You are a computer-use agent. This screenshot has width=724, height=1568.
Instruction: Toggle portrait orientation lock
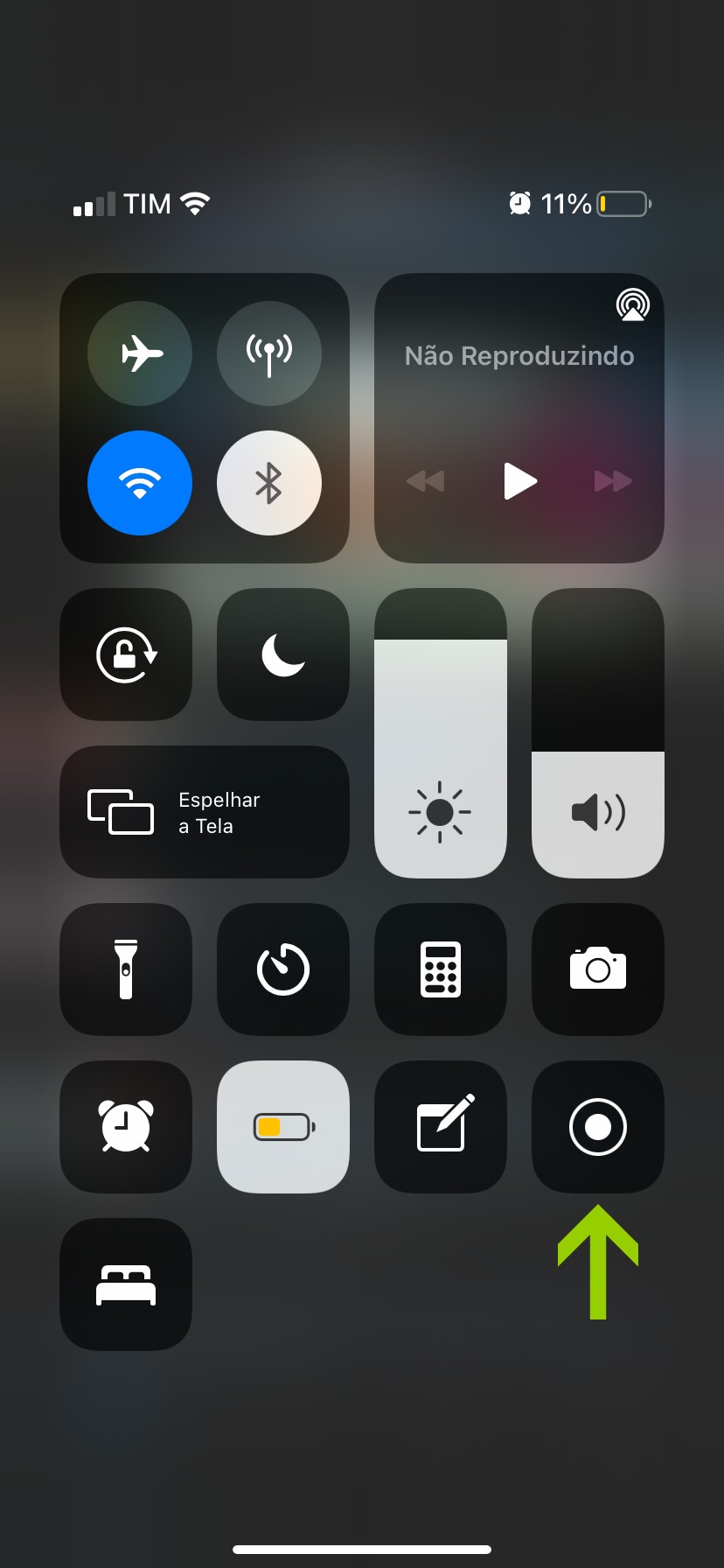[x=126, y=654]
